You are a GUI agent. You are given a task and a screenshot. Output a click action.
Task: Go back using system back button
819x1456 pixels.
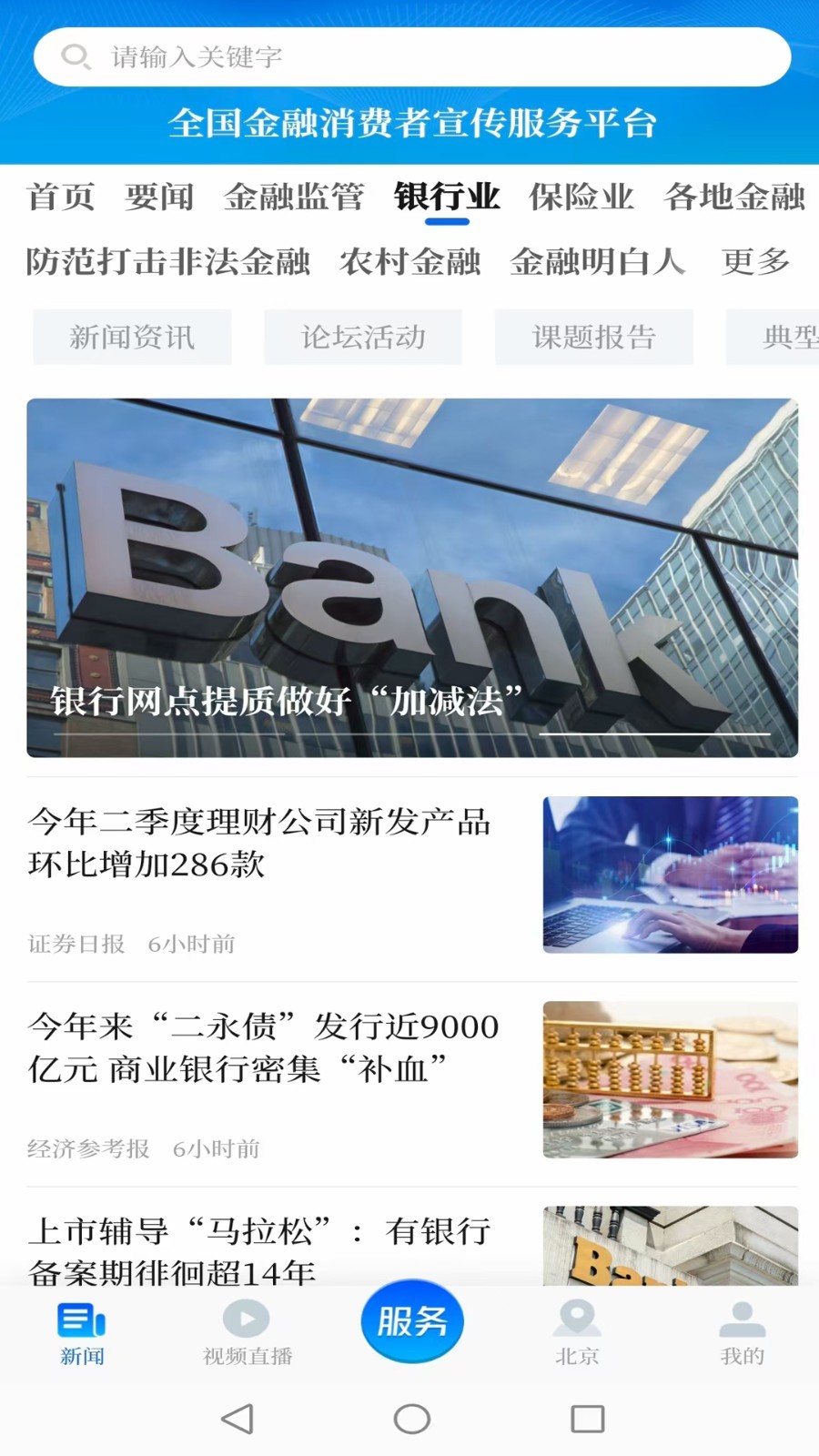coord(238,1419)
